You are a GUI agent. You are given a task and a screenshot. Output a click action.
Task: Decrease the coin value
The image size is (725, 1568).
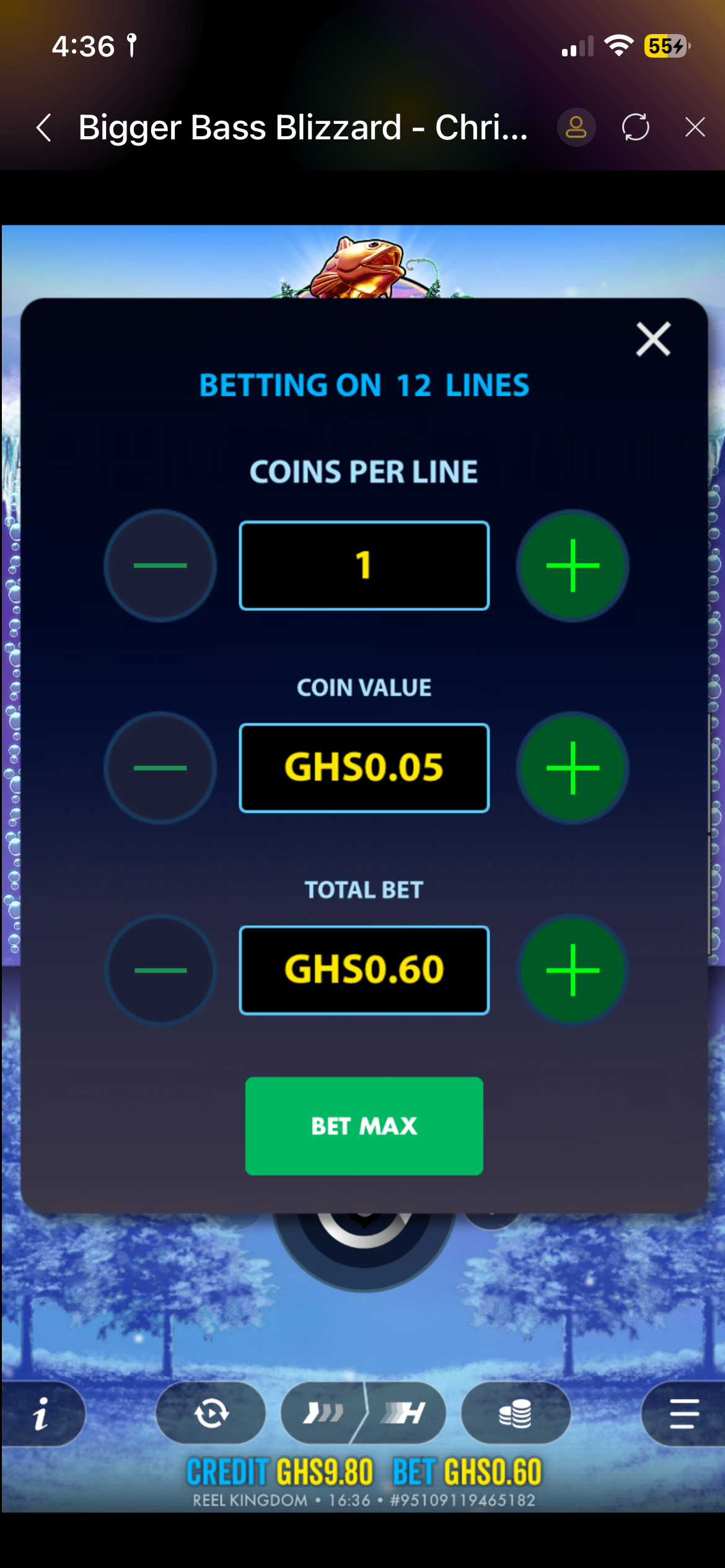[160, 768]
